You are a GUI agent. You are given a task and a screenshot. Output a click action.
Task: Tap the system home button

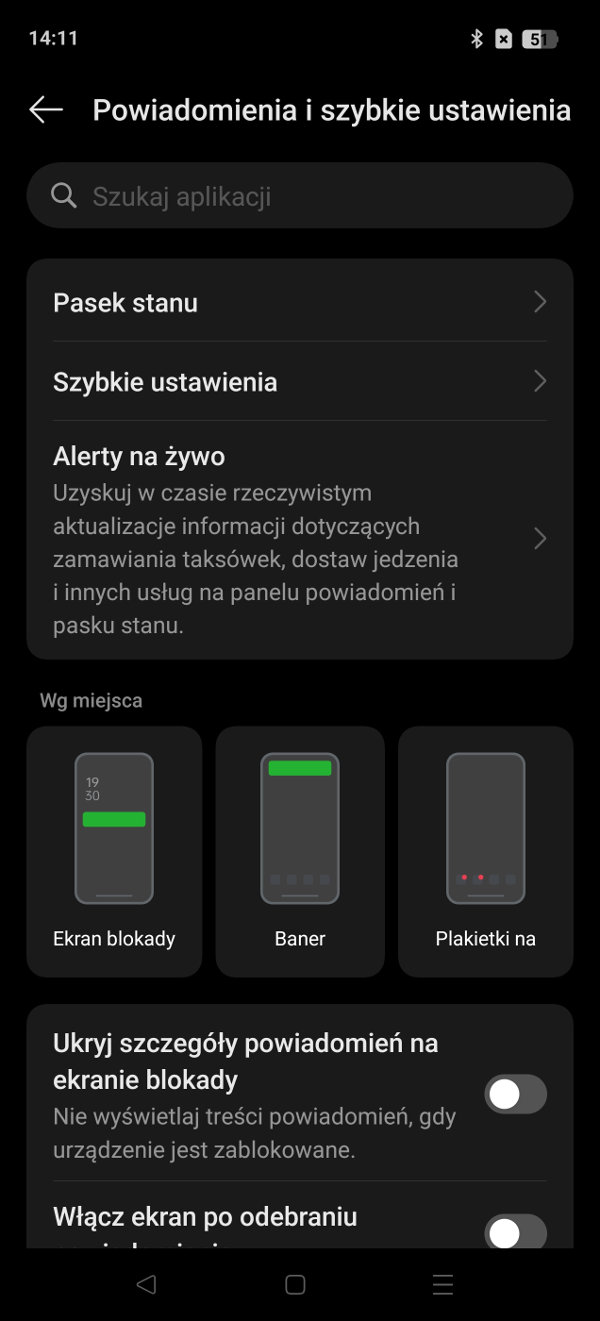point(295,1285)
